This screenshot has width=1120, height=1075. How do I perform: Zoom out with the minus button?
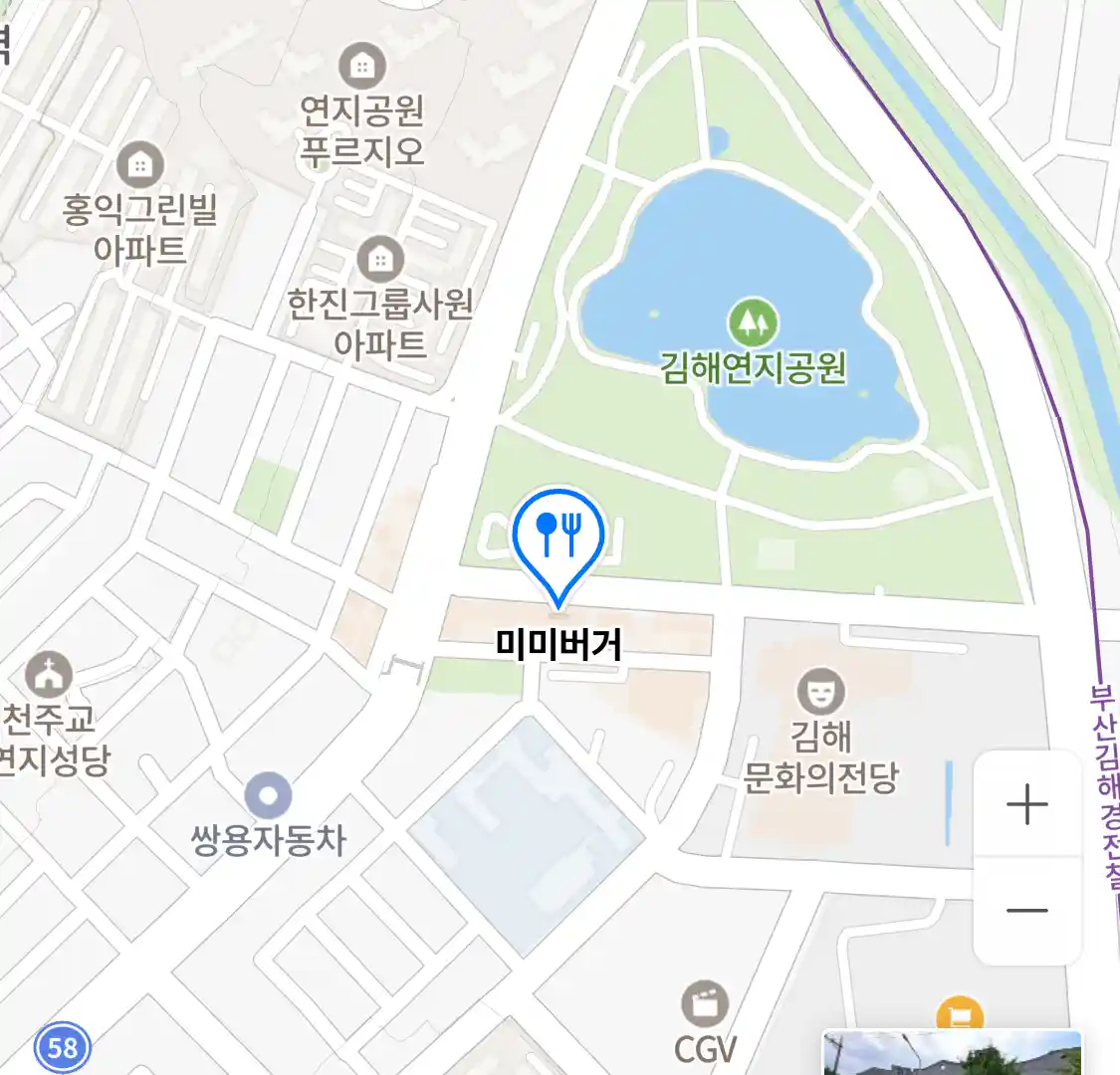coord(1026,910)
